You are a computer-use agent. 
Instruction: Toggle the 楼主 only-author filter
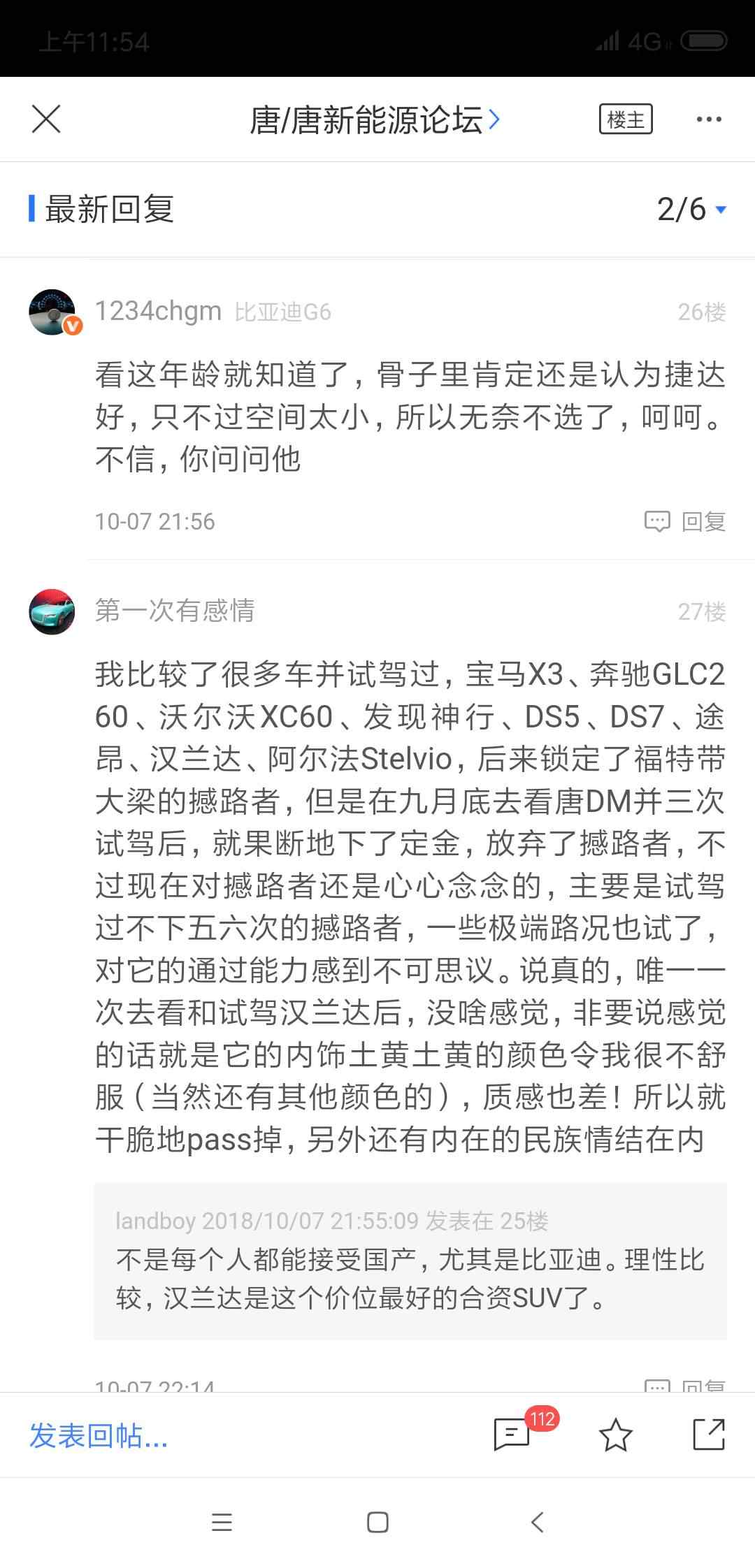pos(626,119)
